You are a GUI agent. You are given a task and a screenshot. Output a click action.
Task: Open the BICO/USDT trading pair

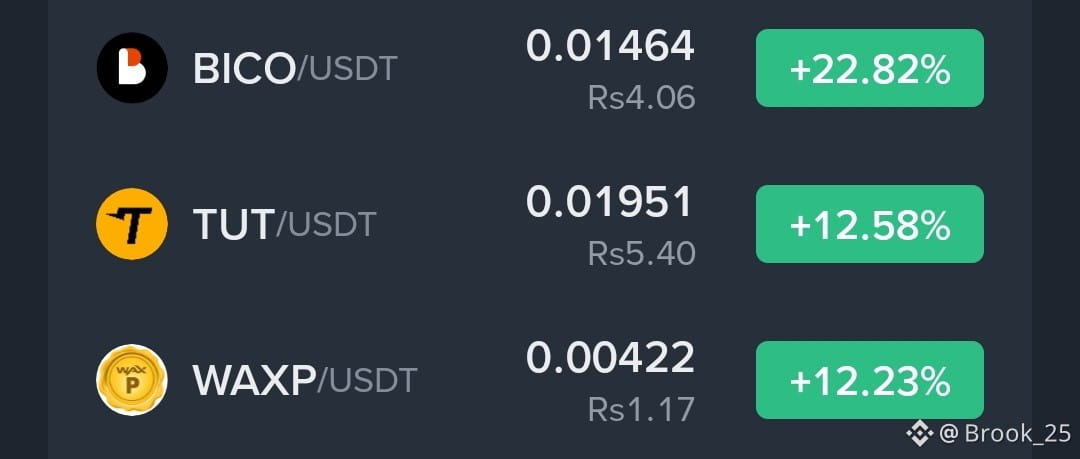pos(539,68)
